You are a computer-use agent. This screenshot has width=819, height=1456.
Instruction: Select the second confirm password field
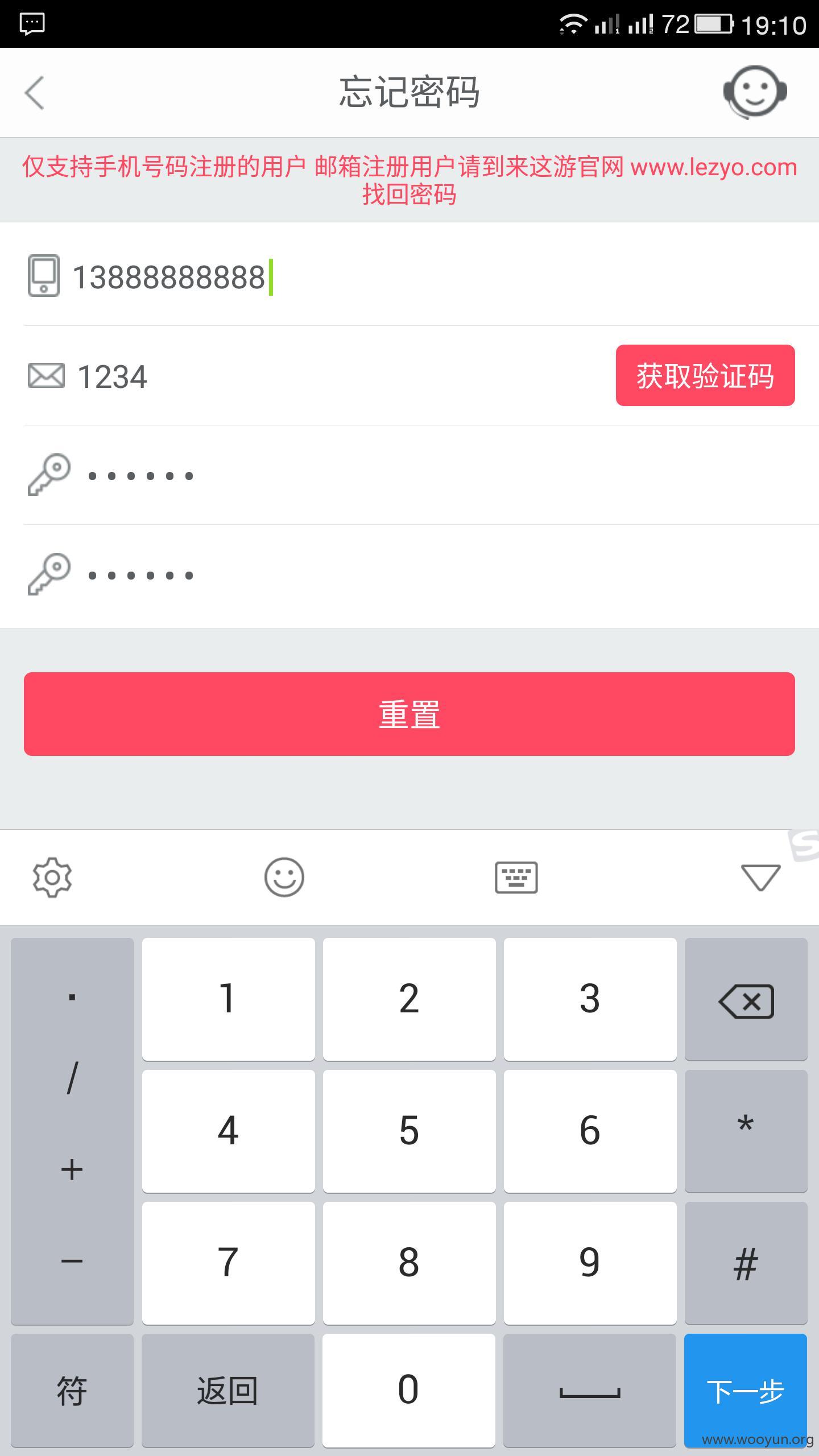click(x=409, y=575)
